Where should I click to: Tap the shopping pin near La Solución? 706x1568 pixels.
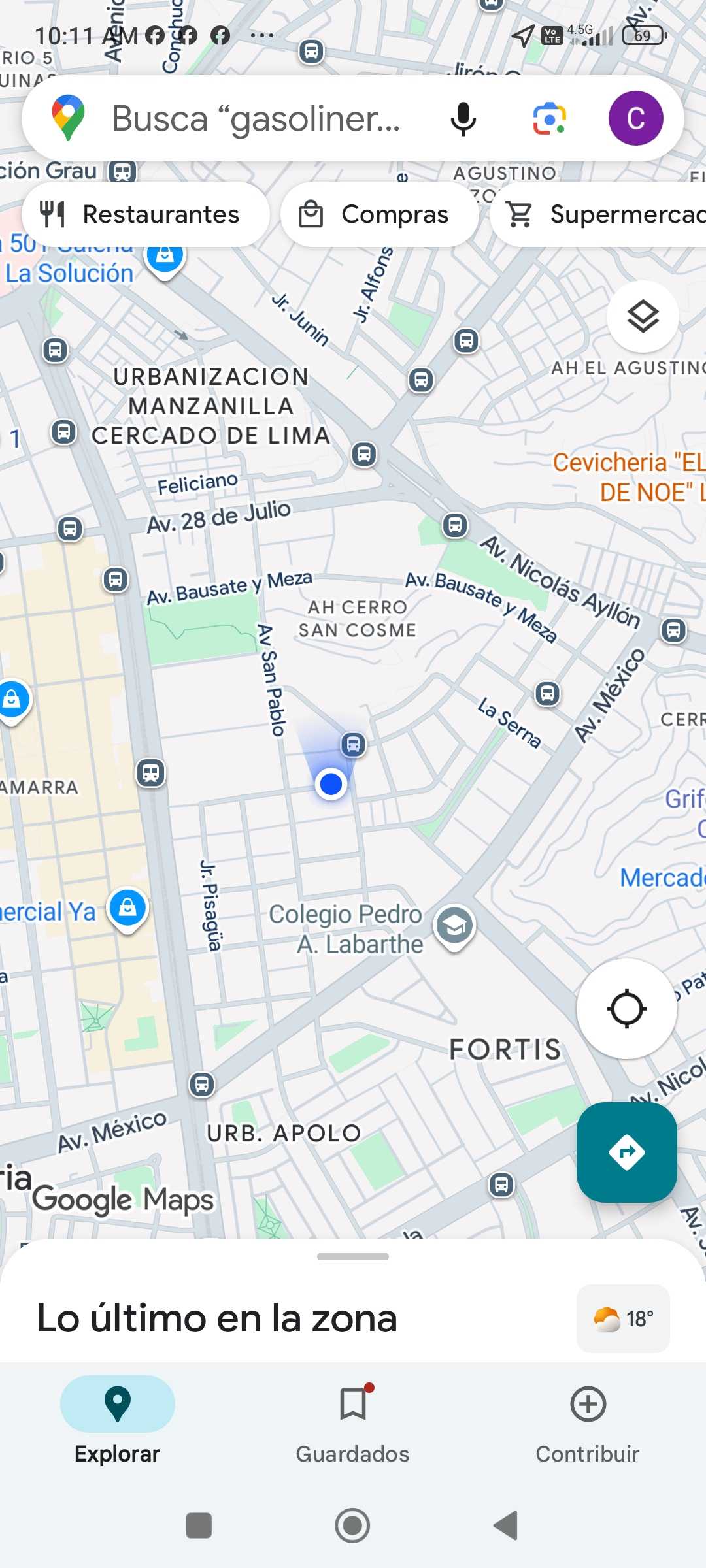(165, 256)
